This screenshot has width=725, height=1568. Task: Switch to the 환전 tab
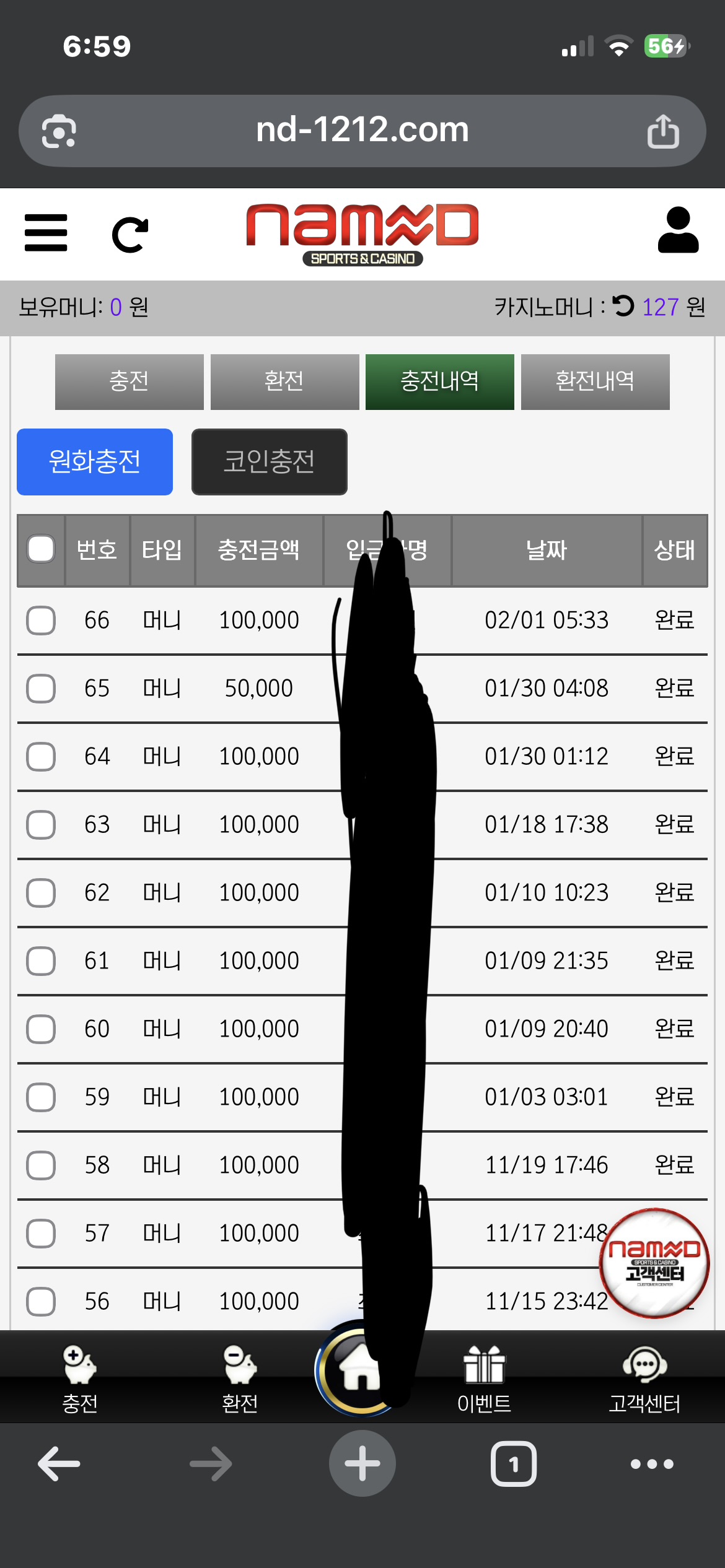(x=284, y=381)
